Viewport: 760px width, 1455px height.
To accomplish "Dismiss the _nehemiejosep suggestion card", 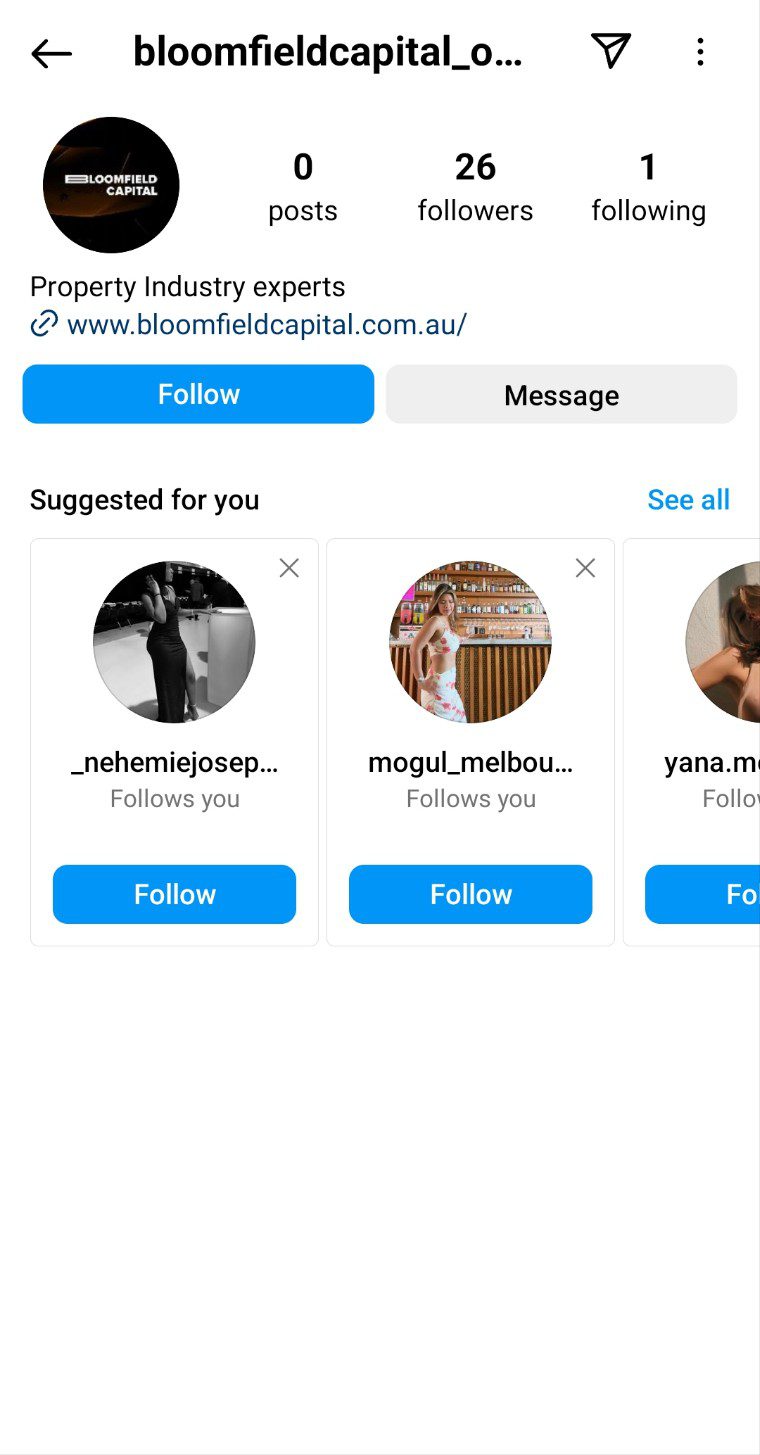I will (289, 568).
